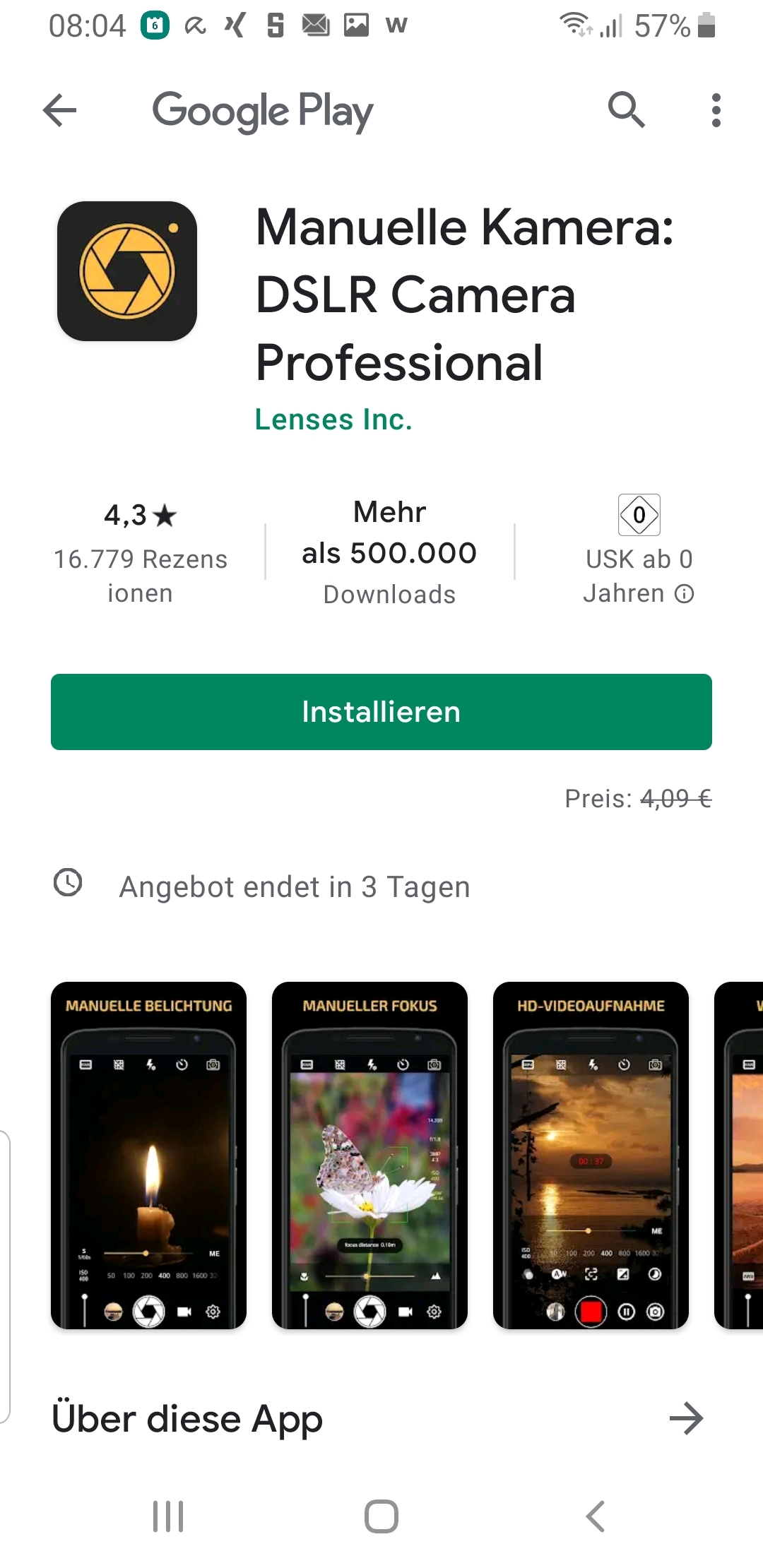Open recent apps in the navigation bar

point(168,1516)
